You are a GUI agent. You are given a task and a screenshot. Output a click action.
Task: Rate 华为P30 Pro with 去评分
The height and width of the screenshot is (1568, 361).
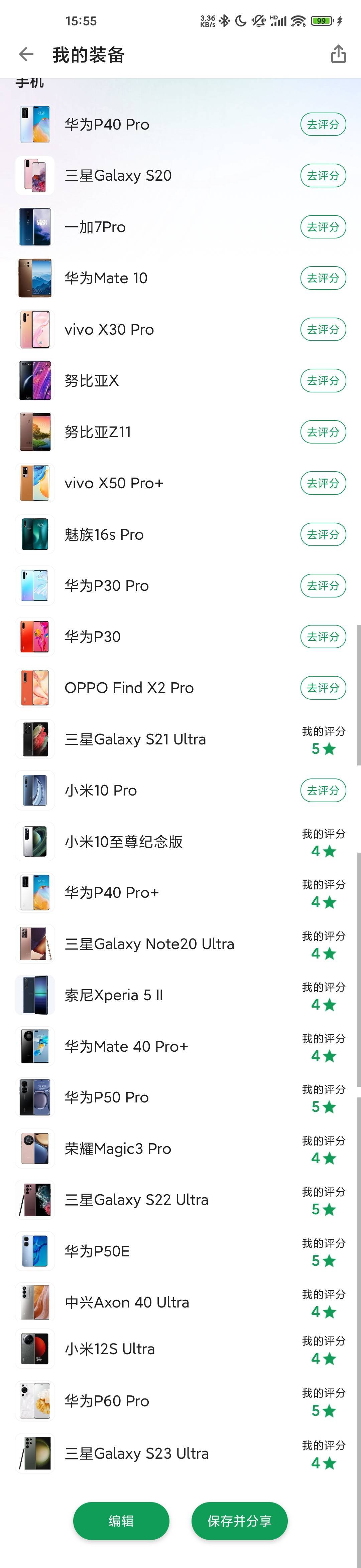coord(323,585)
